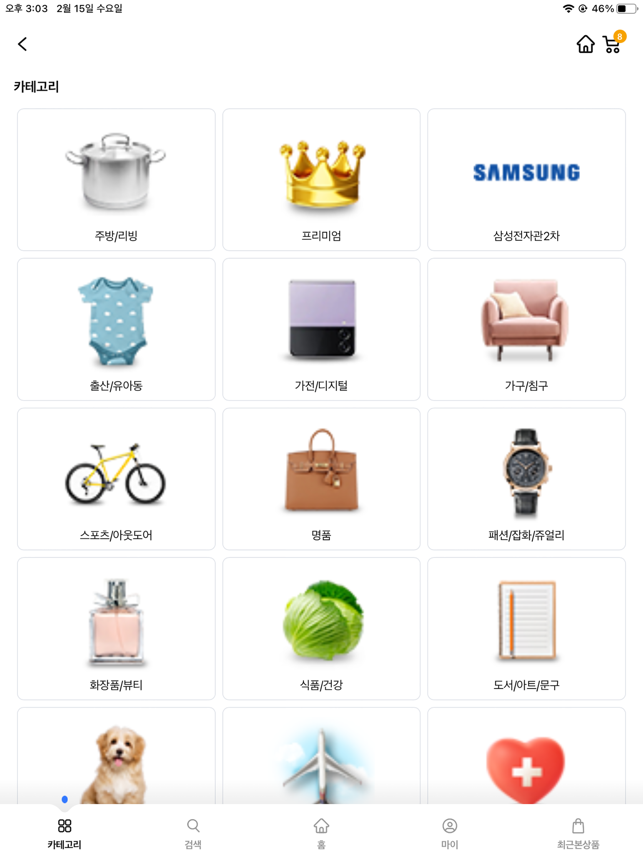Open the 식품/건강 category
This screenshot has height=858, width=643.
coord(321,628)
